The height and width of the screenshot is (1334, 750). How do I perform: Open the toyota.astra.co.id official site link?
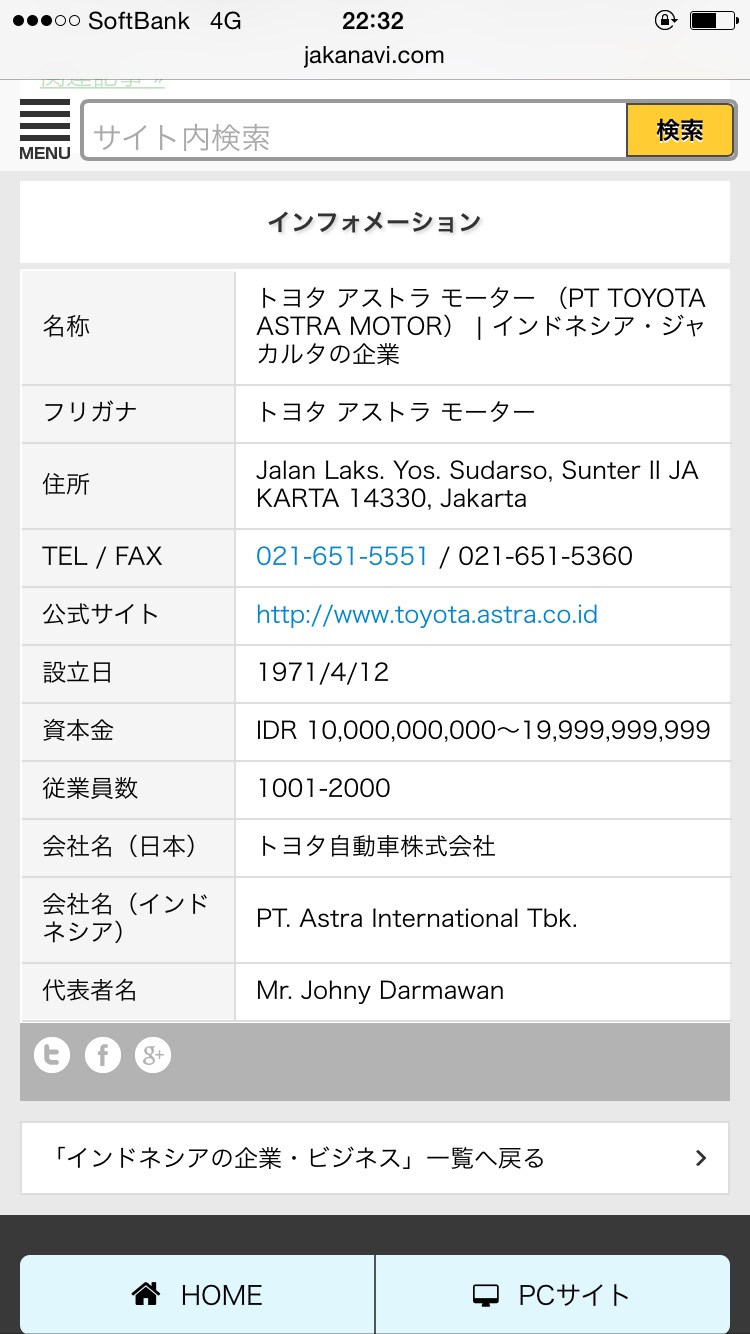coord(427,614)
